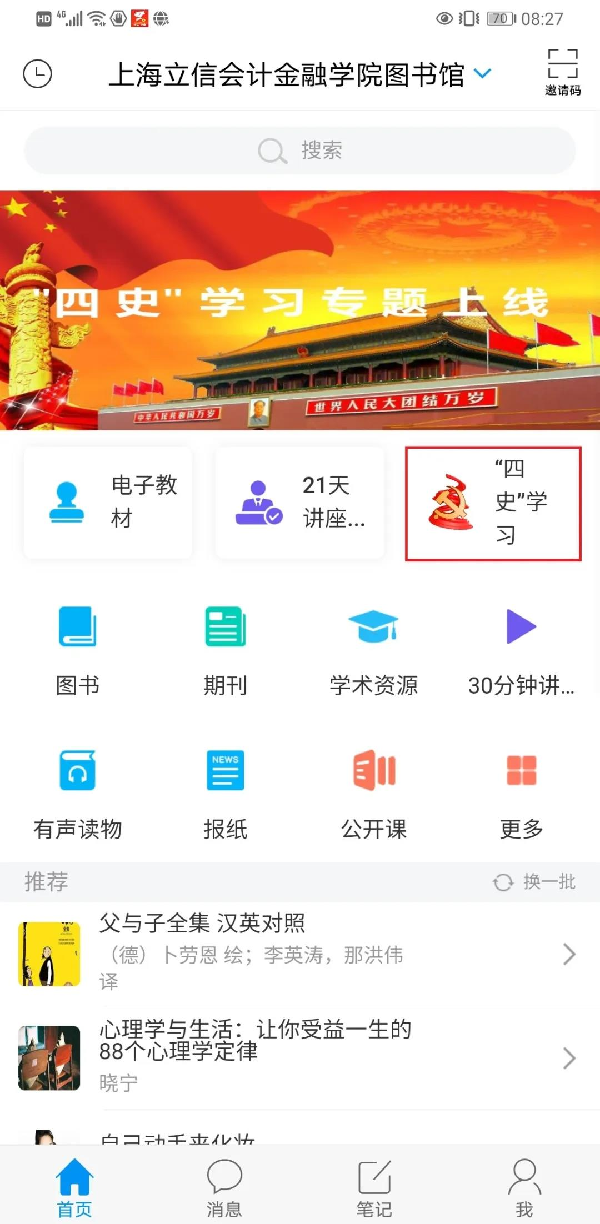Refresh recommendations with 换一批

coord(535,882)
